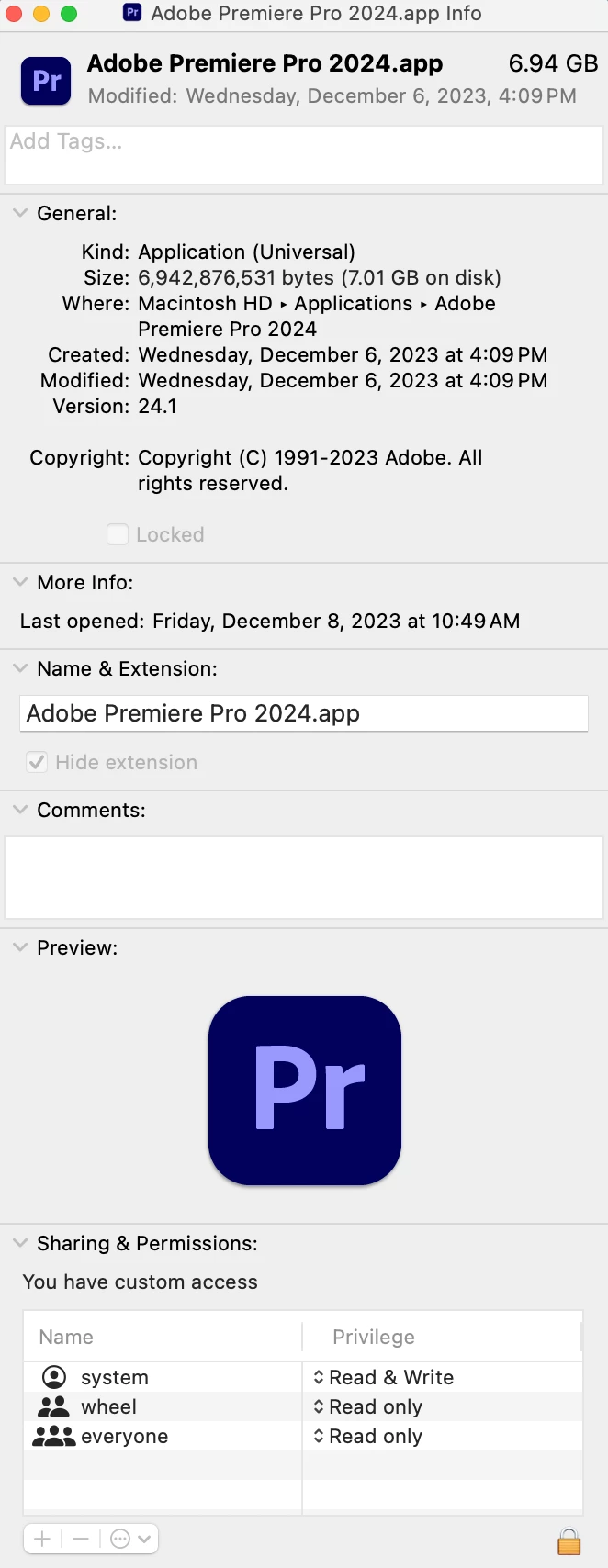Click inside the Comments text box
This screenshot has width=608, height=1568.
[x=303, y=877]
